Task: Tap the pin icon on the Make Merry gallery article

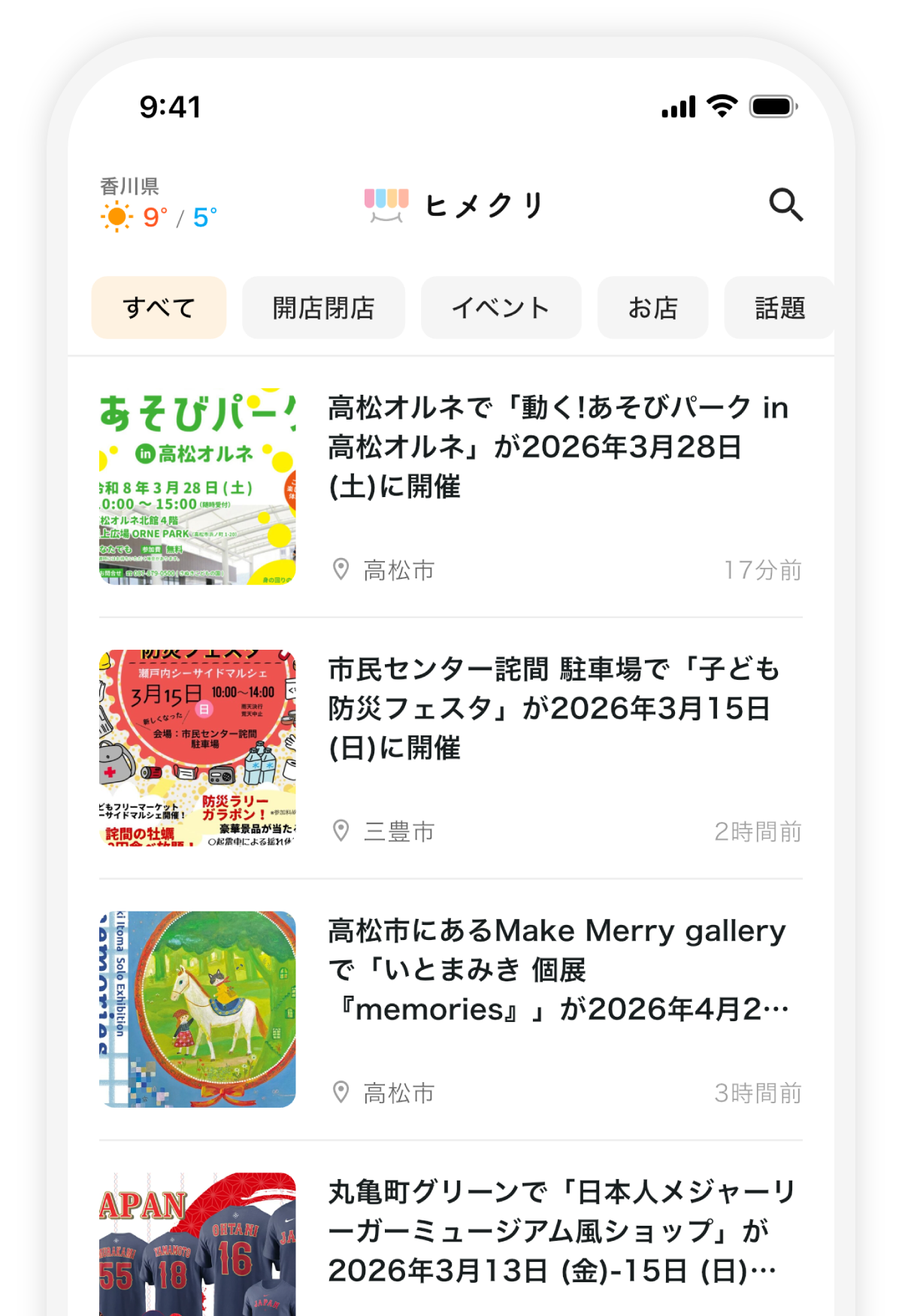Action: click(342, 1093)
